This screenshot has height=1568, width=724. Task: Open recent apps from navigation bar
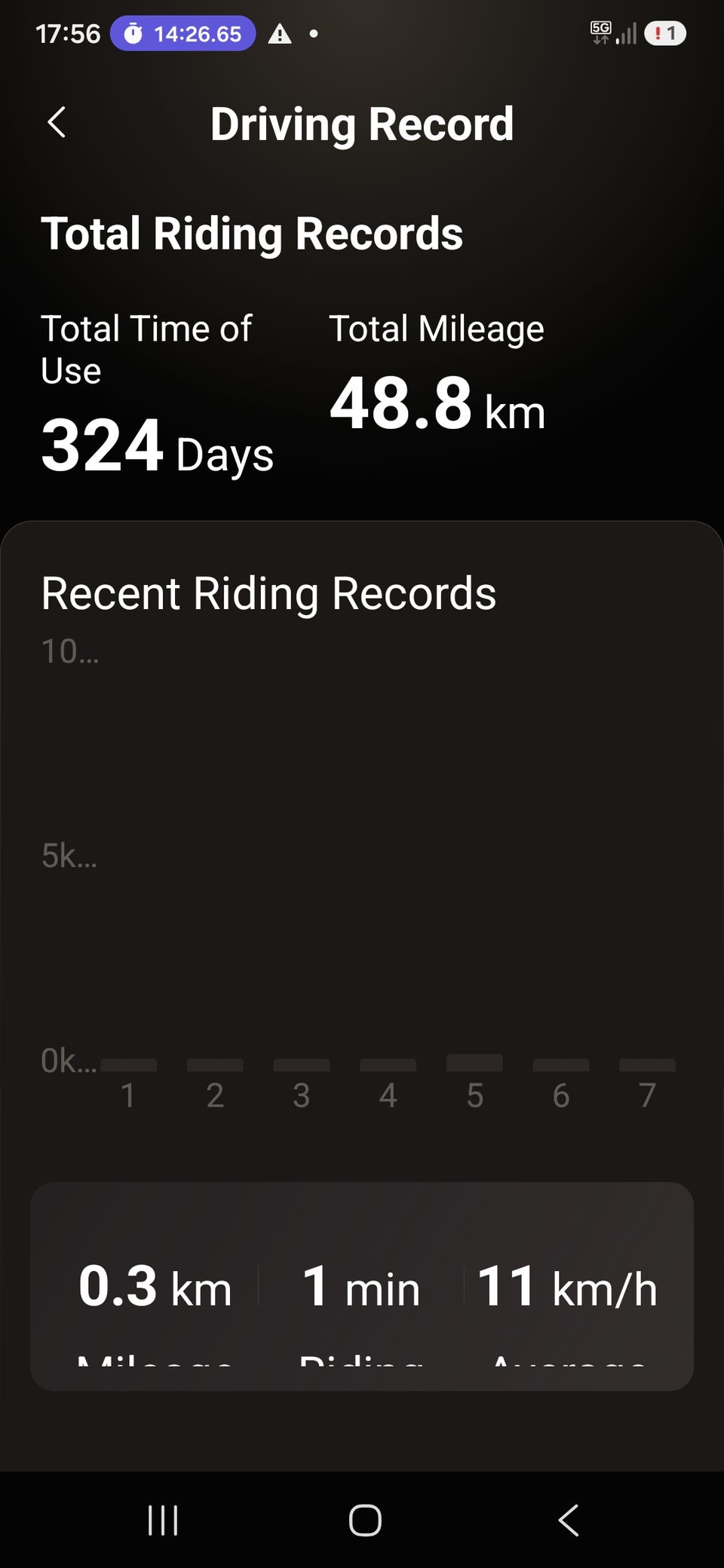coord(163,1520)
